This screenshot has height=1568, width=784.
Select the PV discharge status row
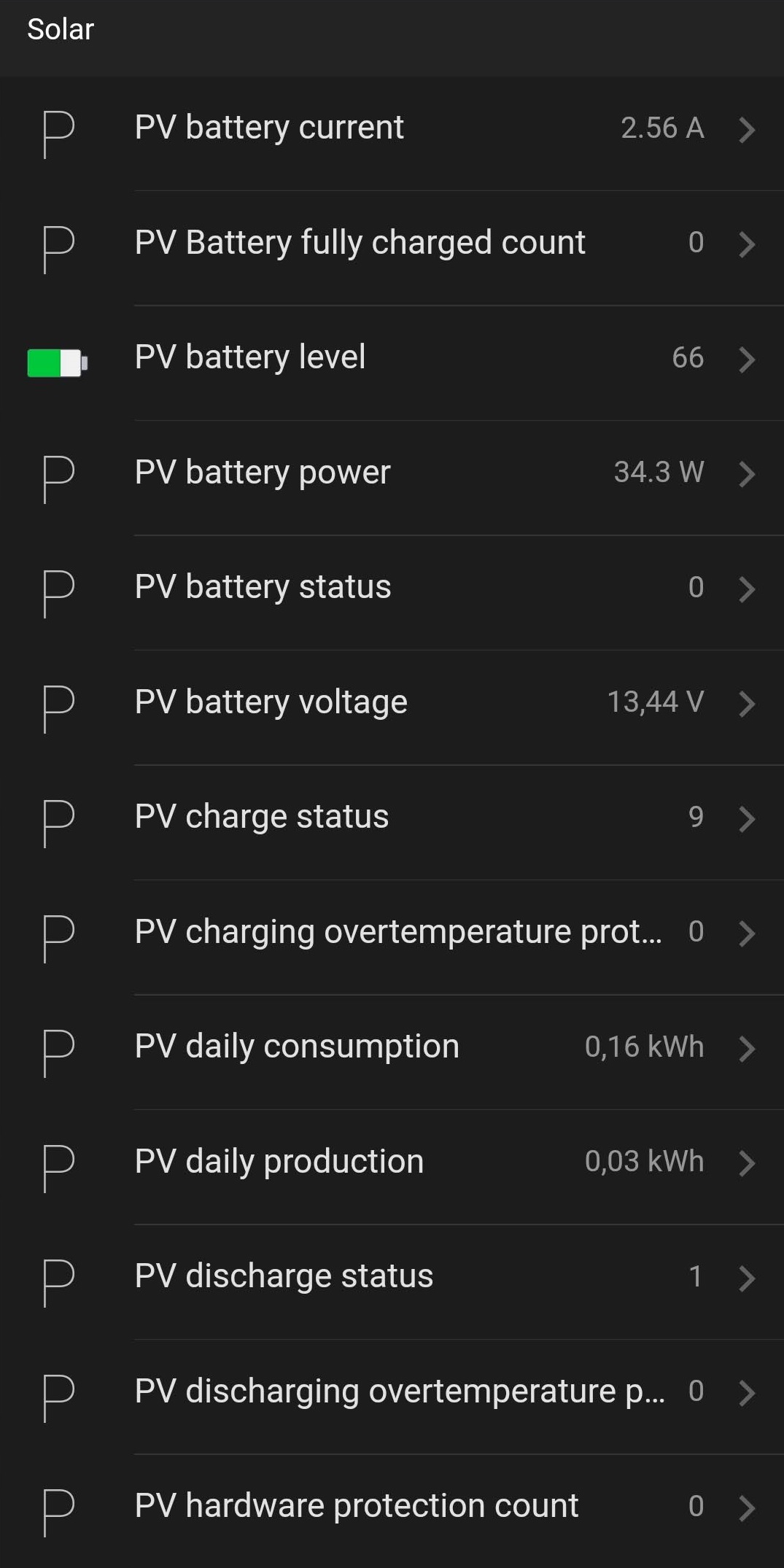[392, 1276]
